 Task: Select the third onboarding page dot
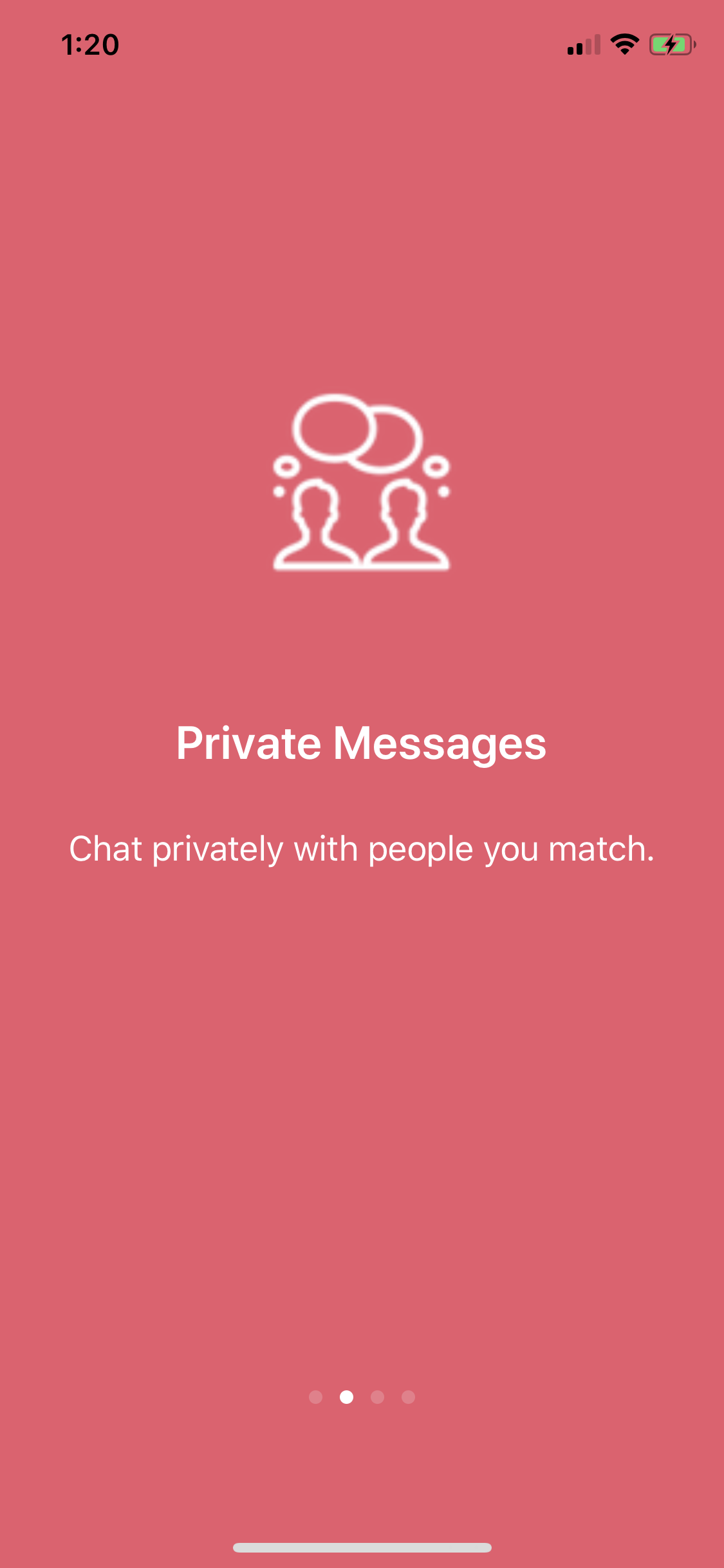coord(378,1397)
